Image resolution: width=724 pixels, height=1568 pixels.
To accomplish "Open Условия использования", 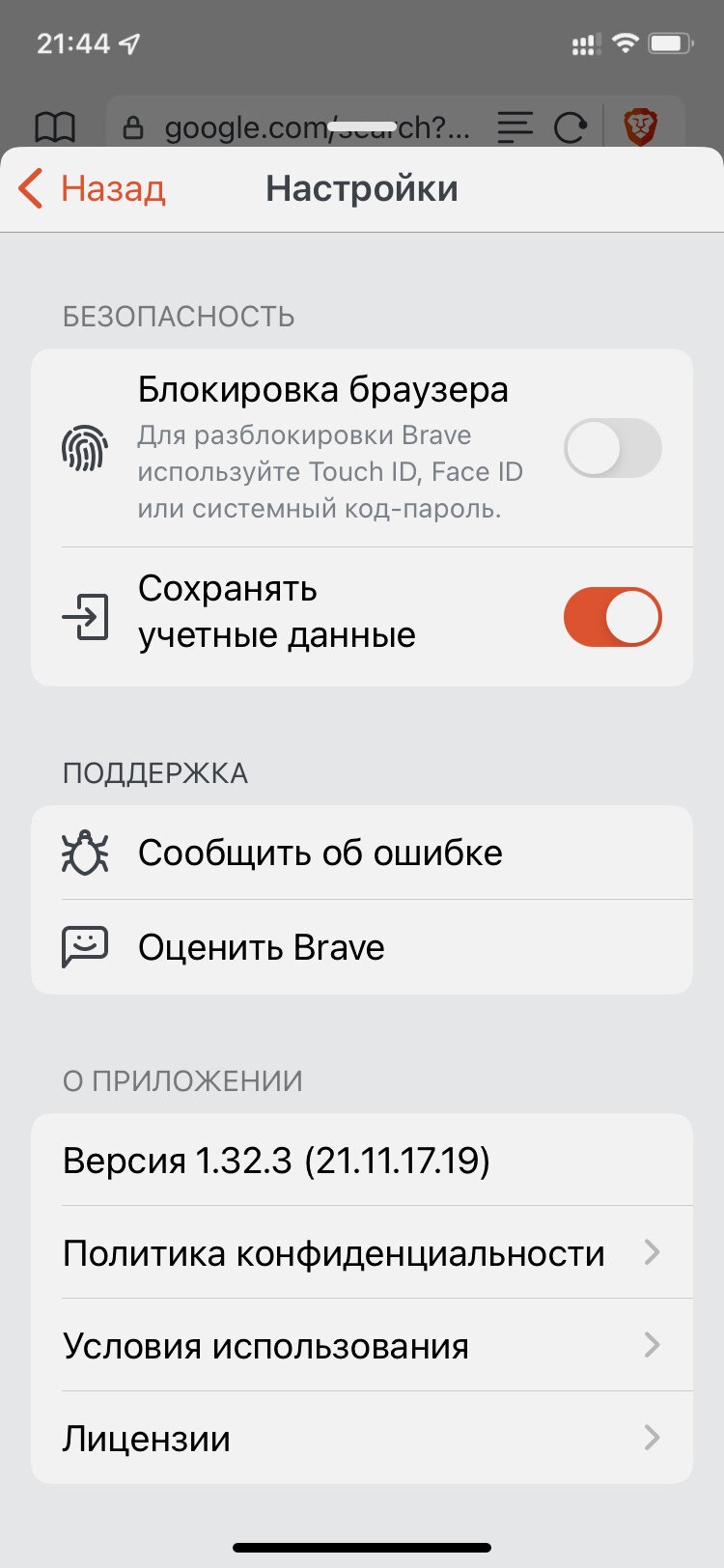I will 362,1345.
